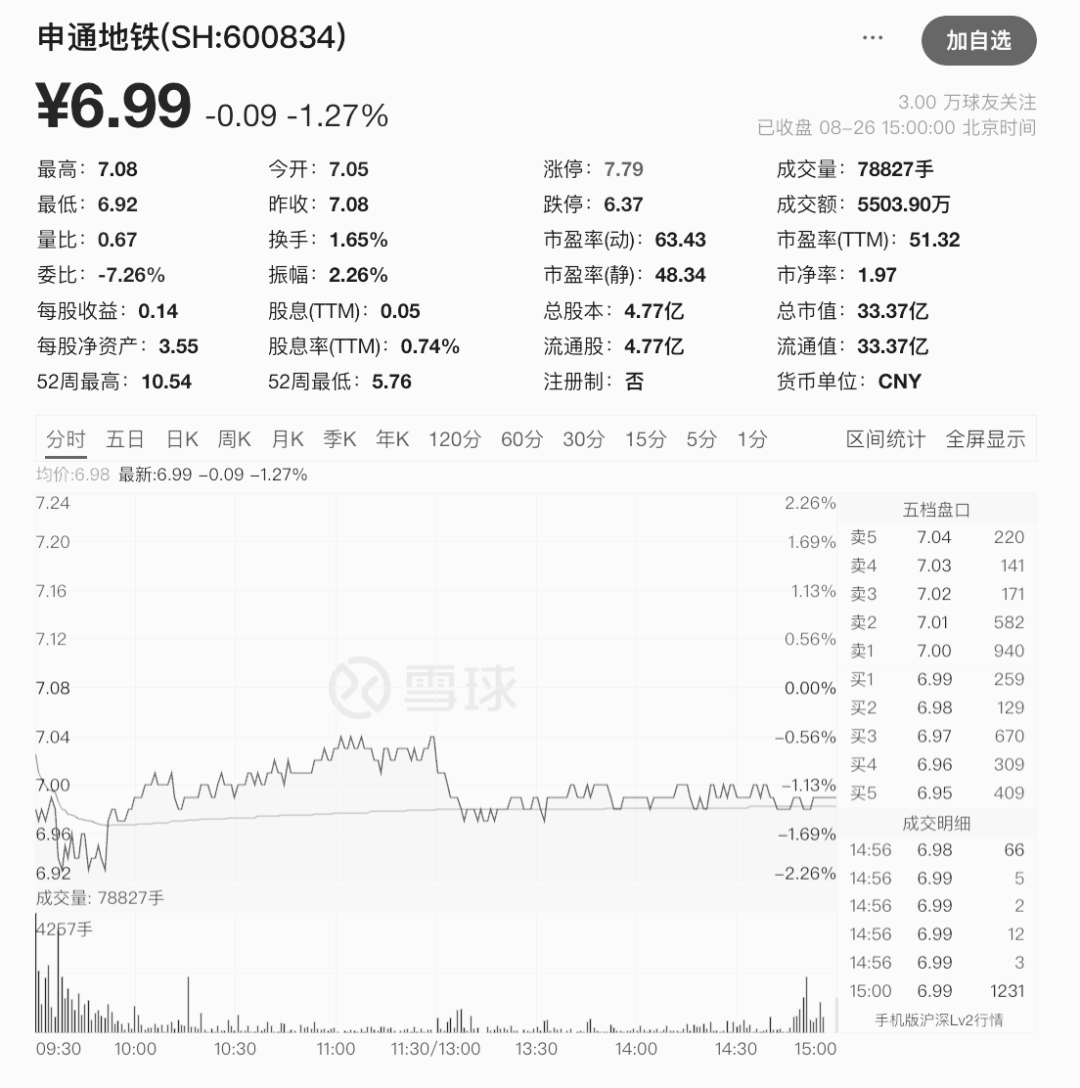Screen dimensions: 1080x1088
Task: Show the 30分 interval chart
Action: tap(583, 439)
